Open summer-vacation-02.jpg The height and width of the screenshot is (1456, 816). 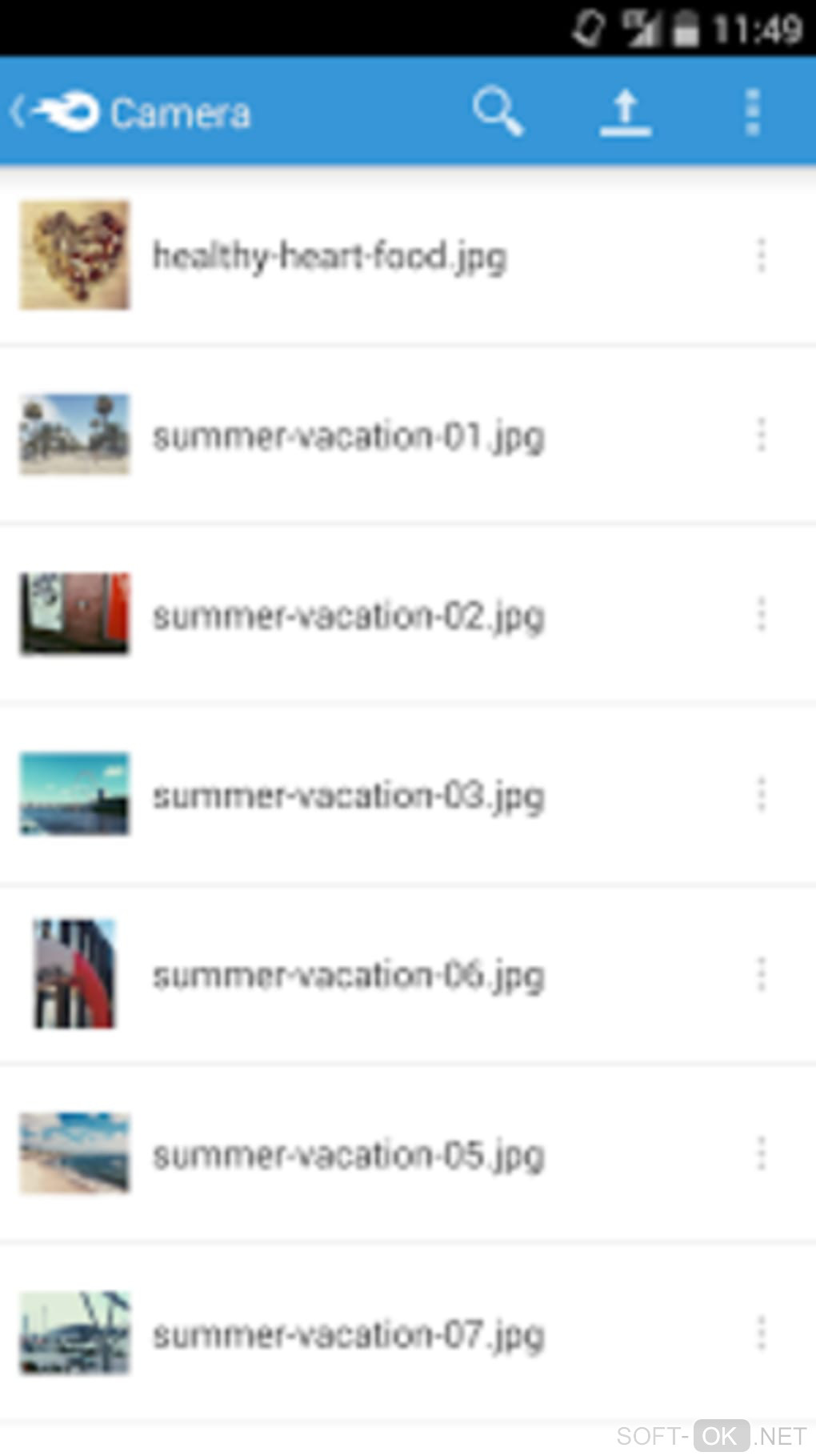(349, 616)
